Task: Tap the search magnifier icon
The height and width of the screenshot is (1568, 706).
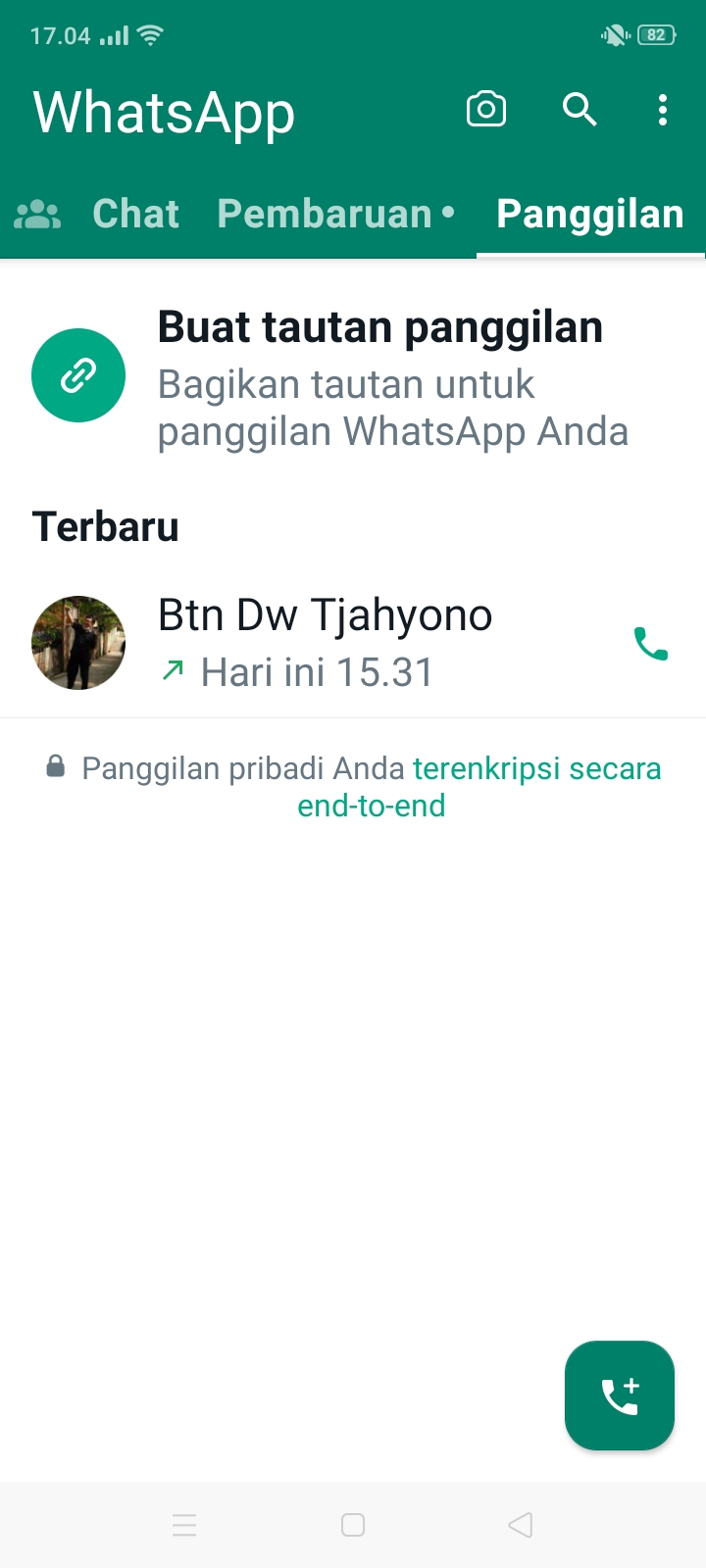Action: [580, 110]
